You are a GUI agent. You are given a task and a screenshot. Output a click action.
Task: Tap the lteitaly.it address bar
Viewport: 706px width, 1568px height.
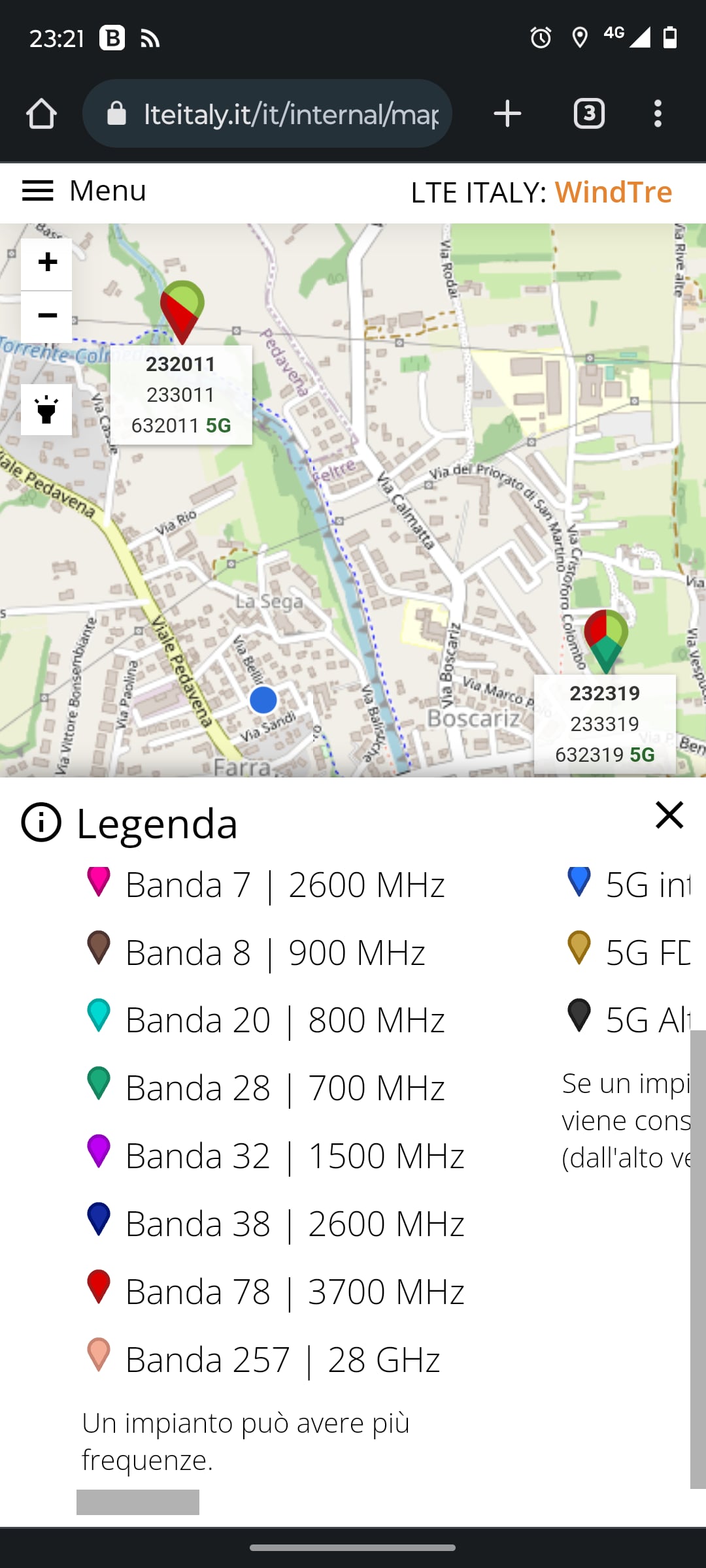click(x=267, y=114)
